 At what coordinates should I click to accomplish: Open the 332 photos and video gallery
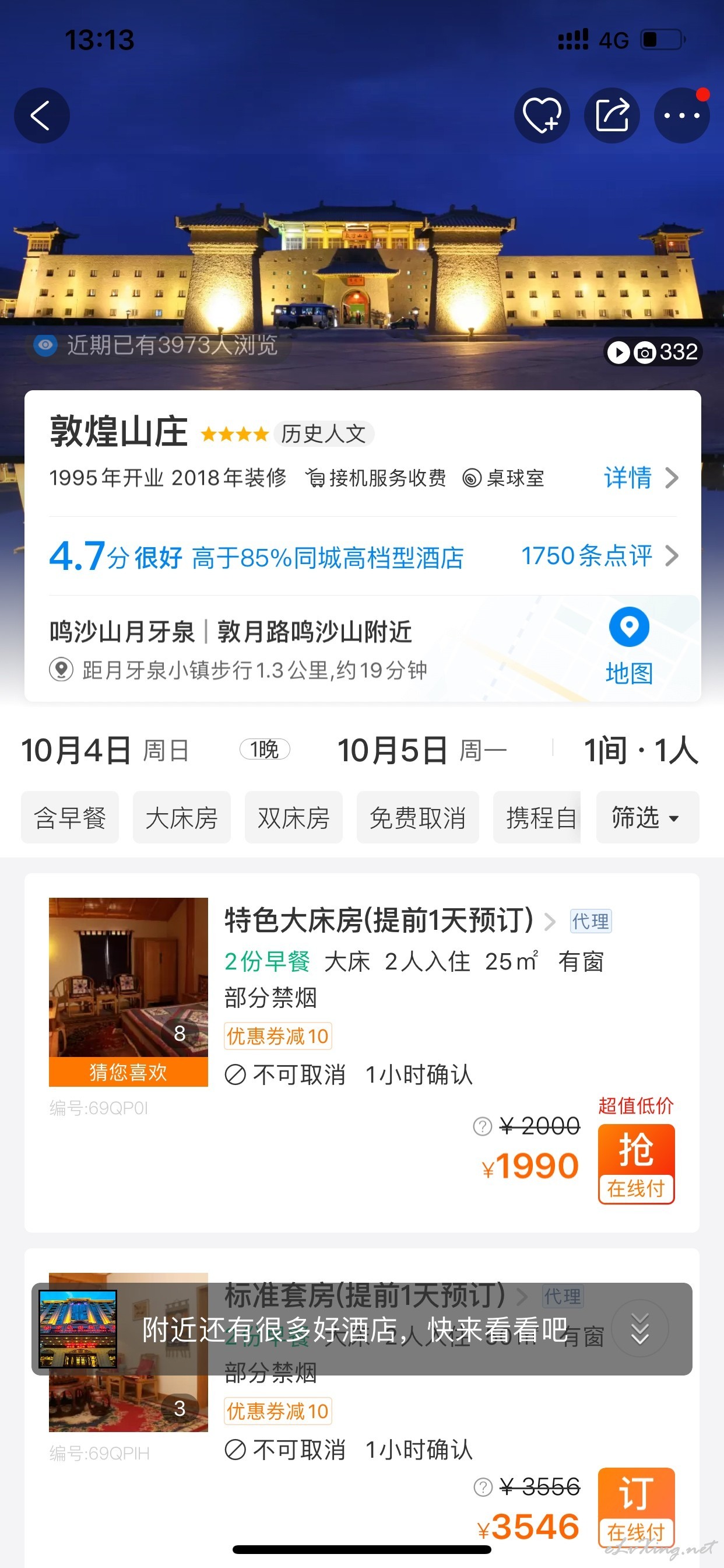tap(653, 352)
